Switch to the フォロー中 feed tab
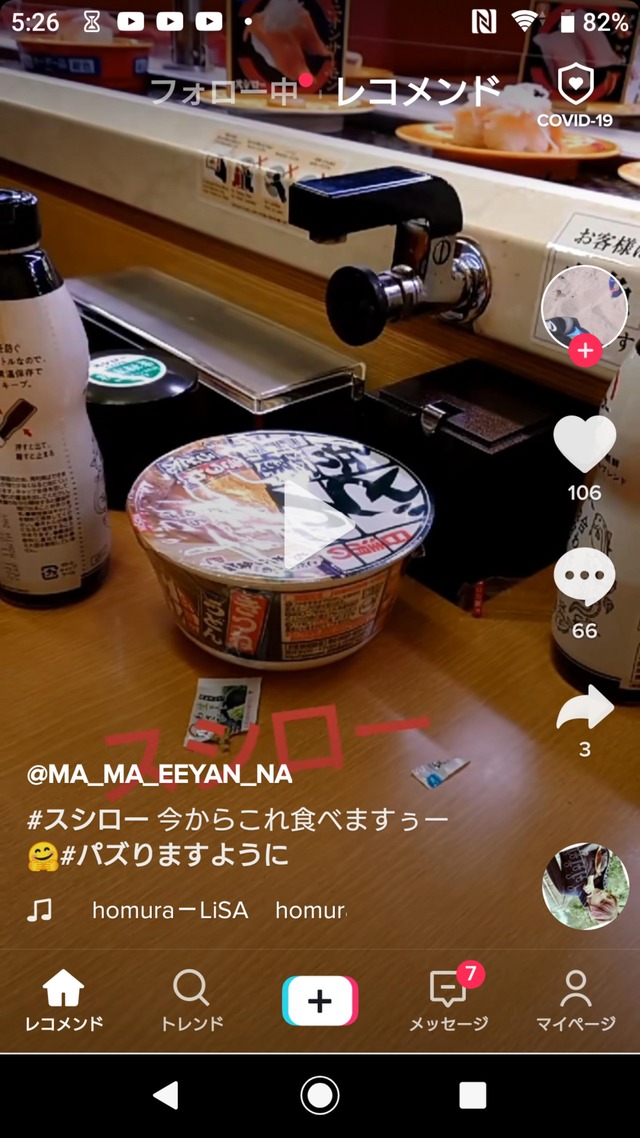The width and height of the screenshot is (640, 1138). point(224,91)
